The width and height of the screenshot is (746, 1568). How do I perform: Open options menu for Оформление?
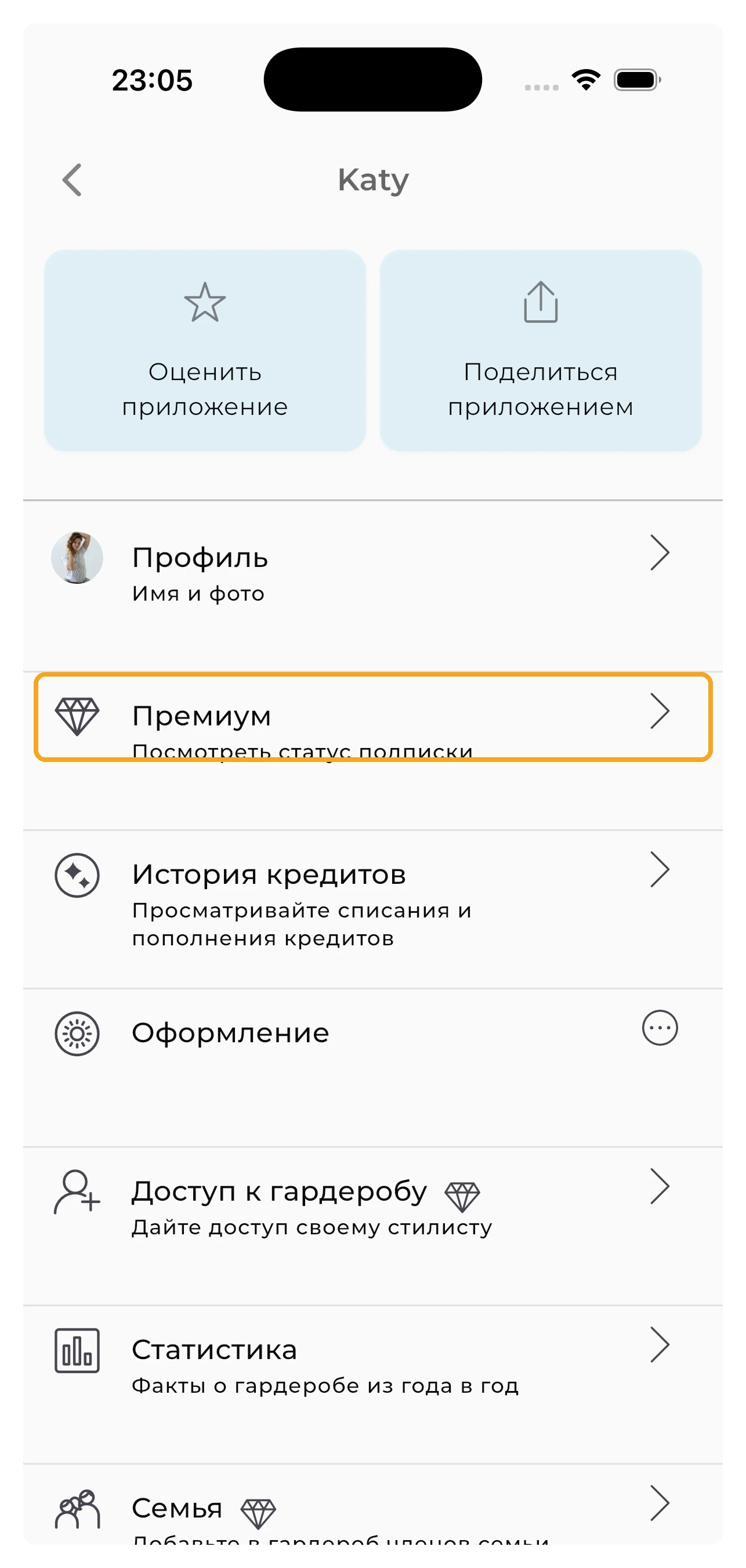click(660, 1028)
